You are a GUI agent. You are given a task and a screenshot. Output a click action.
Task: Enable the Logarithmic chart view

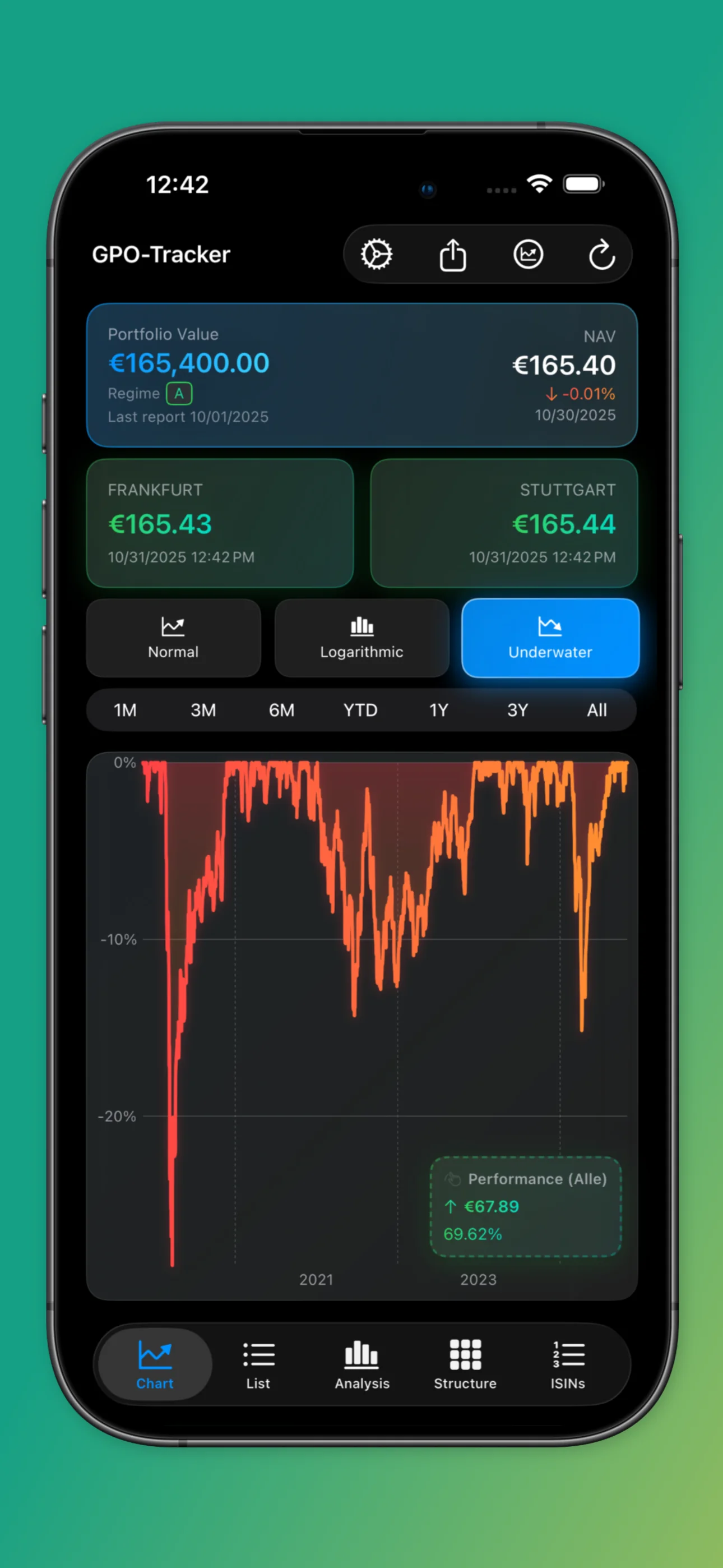pos(362,638)
